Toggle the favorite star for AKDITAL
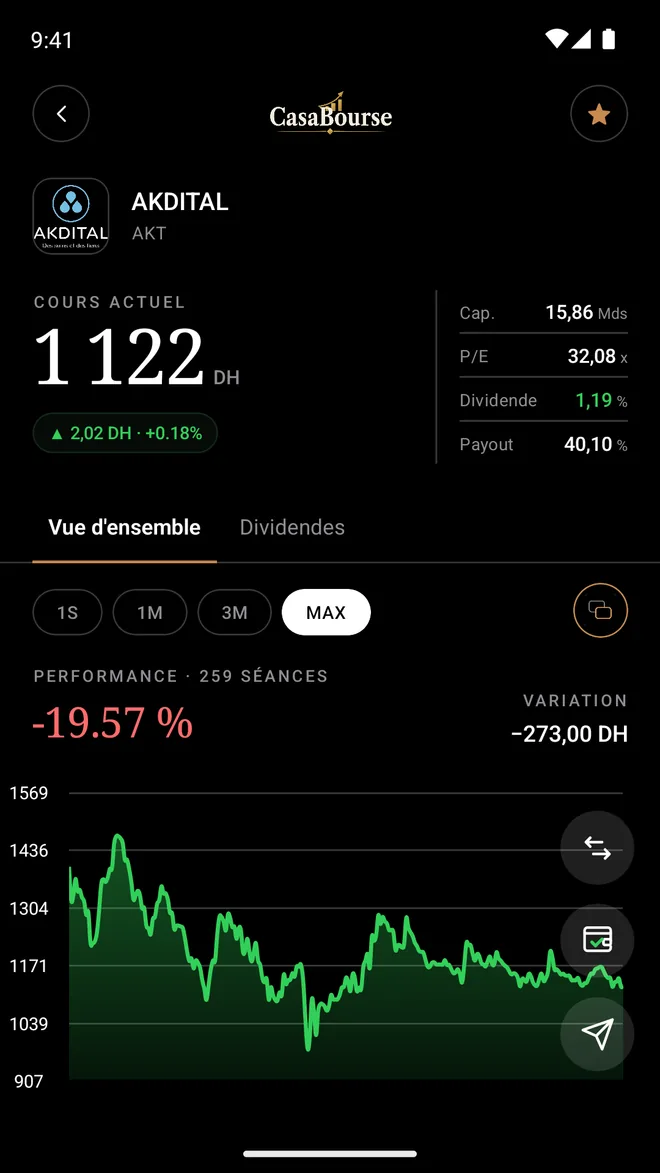The image size is (660, 1173). 599,114
